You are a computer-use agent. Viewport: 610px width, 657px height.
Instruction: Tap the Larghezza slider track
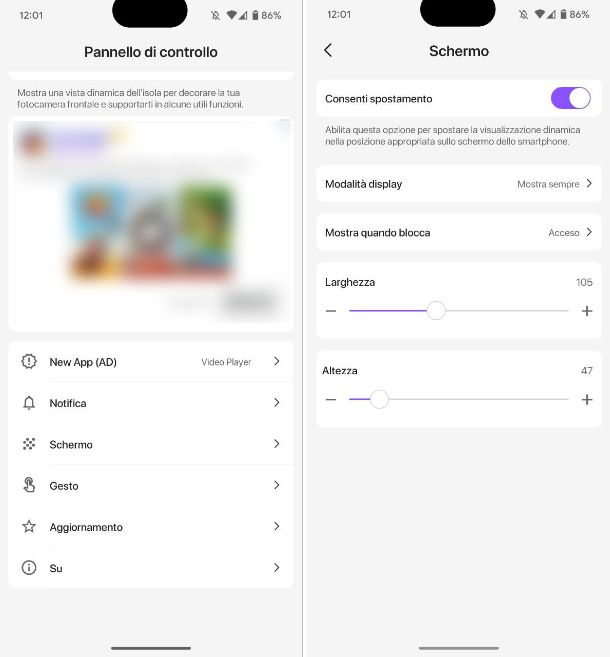(500, 311)
